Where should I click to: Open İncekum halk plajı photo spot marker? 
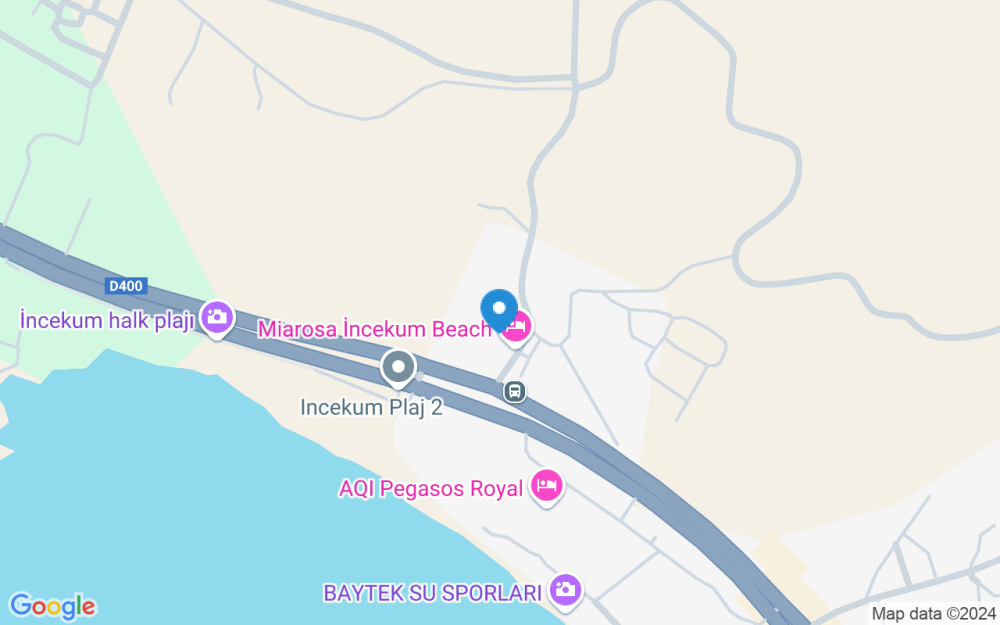point(217,319)
